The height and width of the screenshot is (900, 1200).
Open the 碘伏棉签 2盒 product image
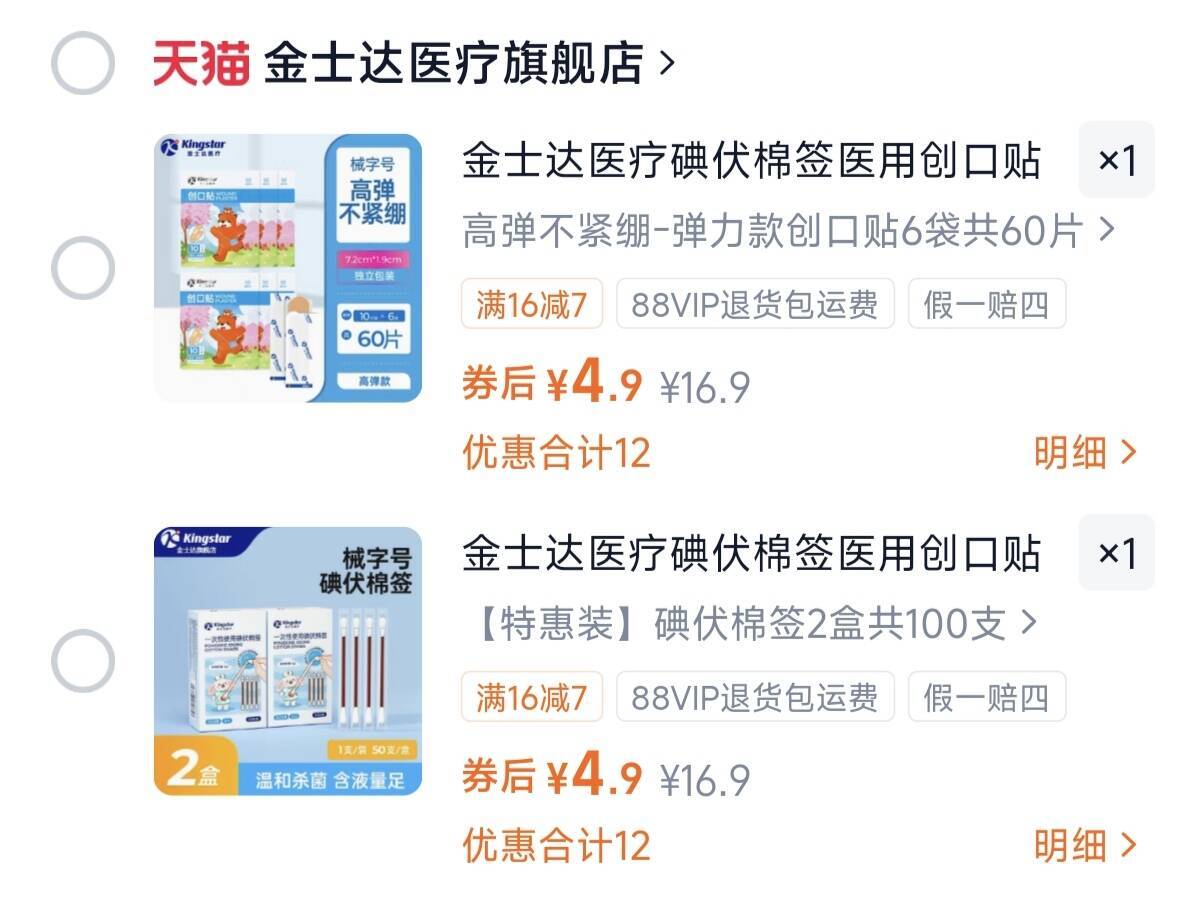[x=288, y=661]
